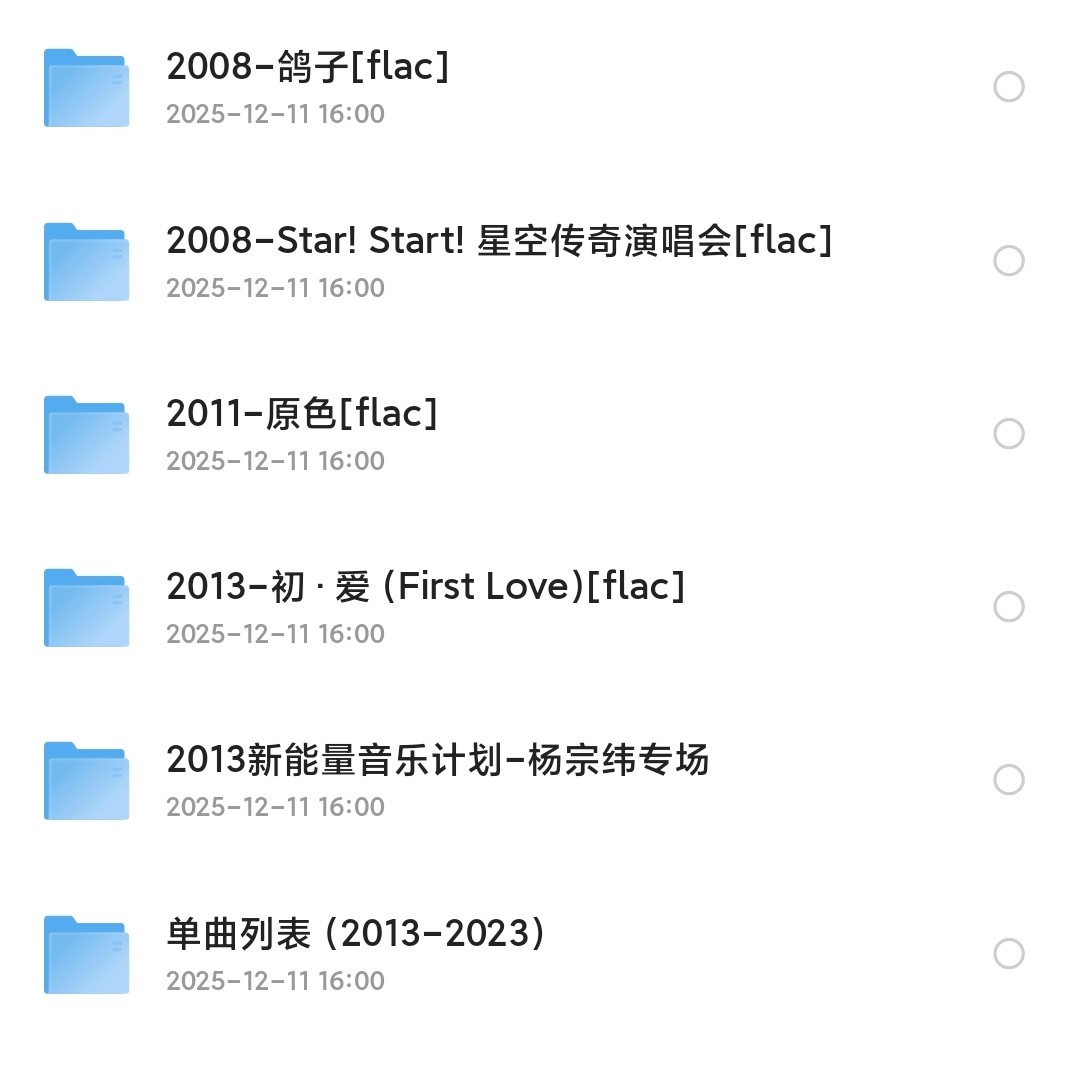Open the 2013新能量音乐计划-杨宗纬专场 folder
1080x1065 pixels.
pyautogui.click(x=437, y=760)
